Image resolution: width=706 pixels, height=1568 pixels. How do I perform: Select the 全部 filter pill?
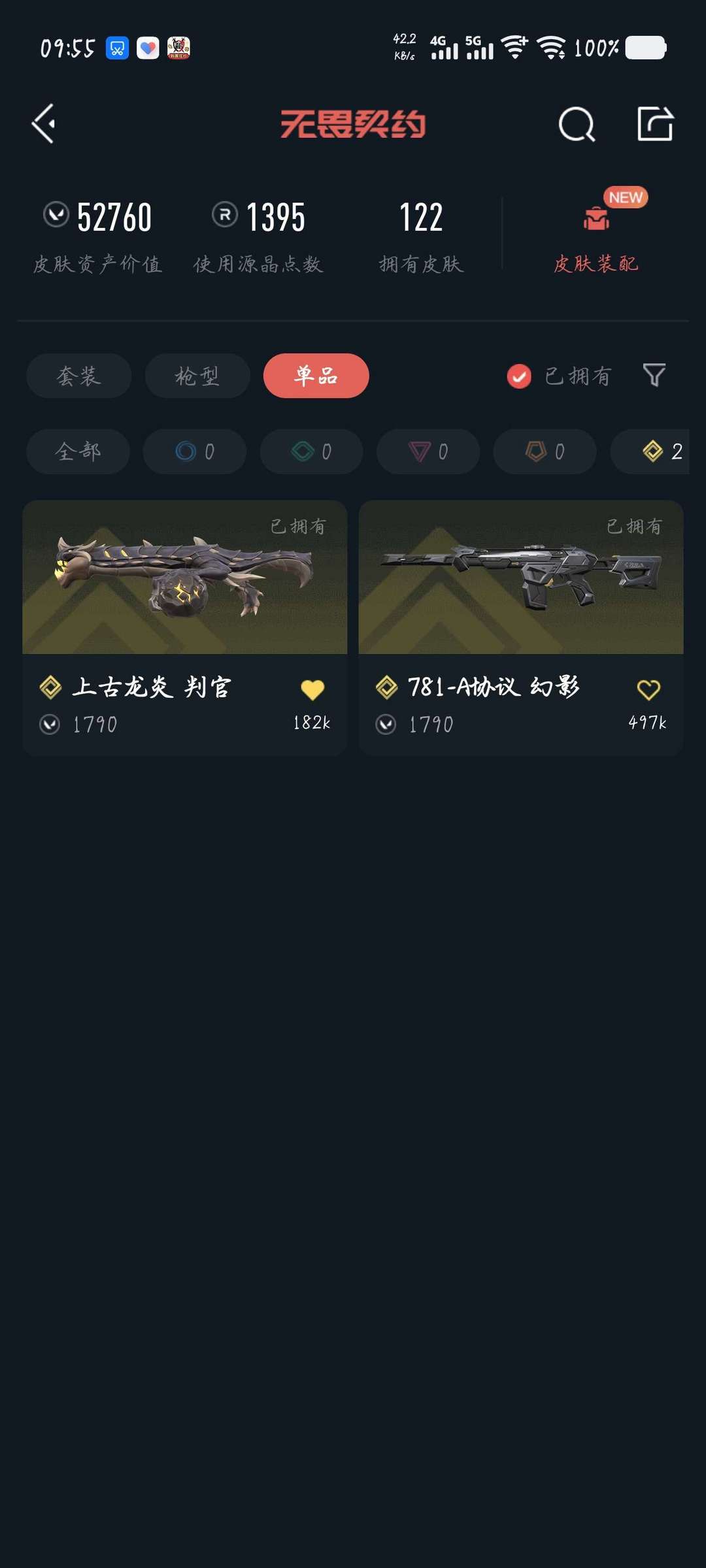[x=78, y=451]
